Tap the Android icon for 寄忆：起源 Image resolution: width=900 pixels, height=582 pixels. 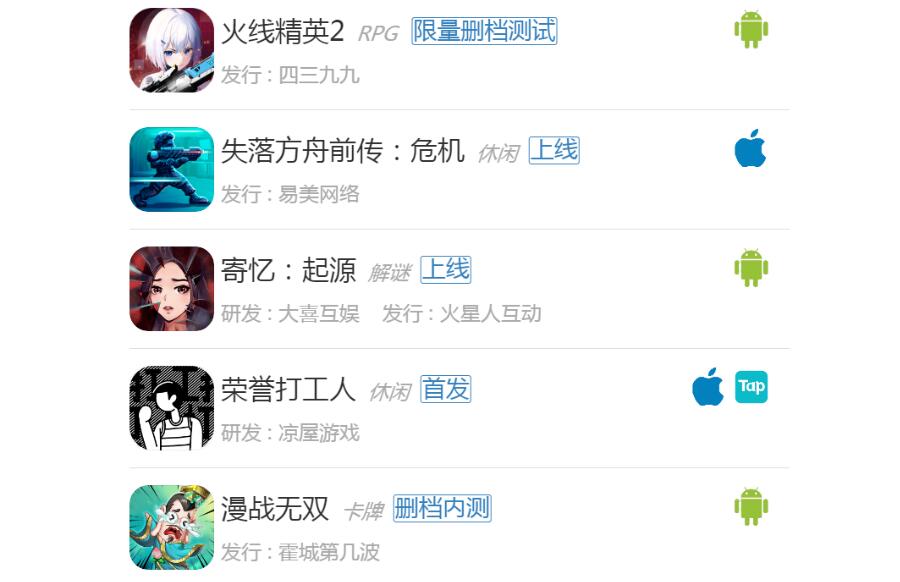coord(751,268)
